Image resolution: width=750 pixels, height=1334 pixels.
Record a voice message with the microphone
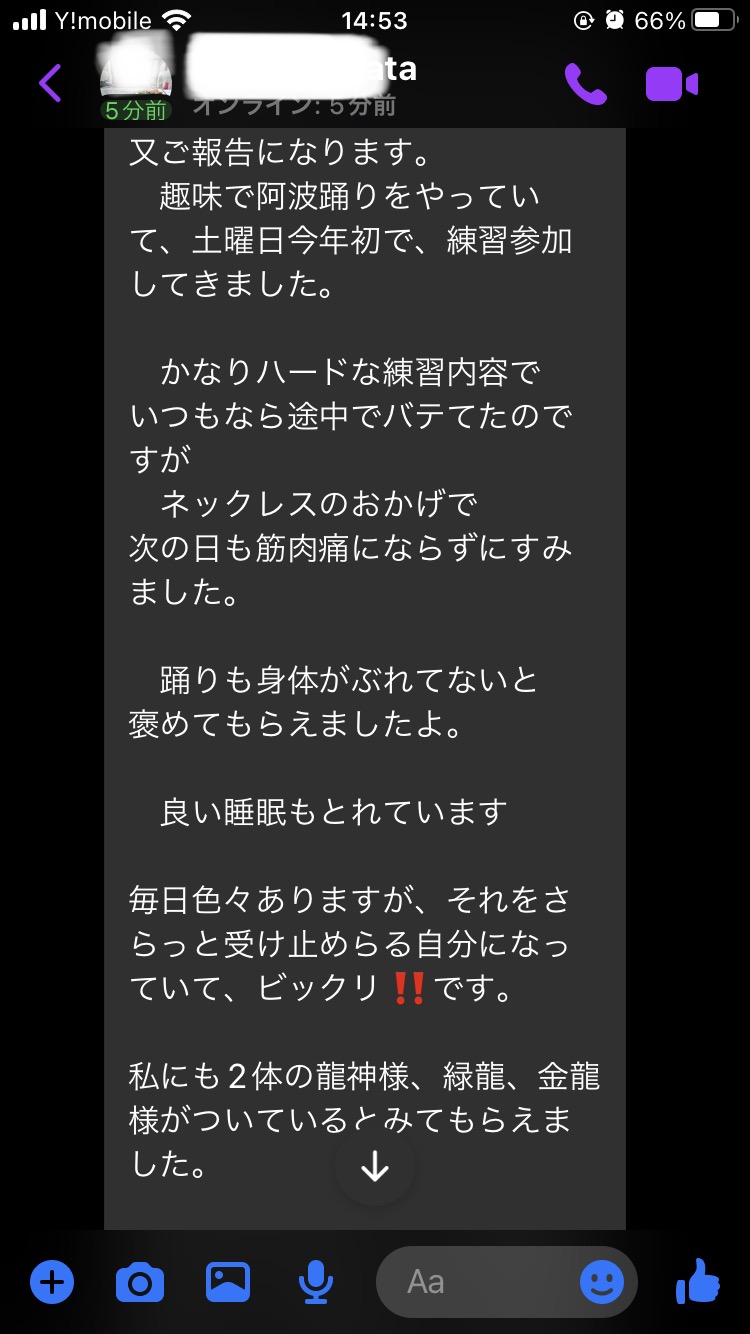tap(316, 1282)
